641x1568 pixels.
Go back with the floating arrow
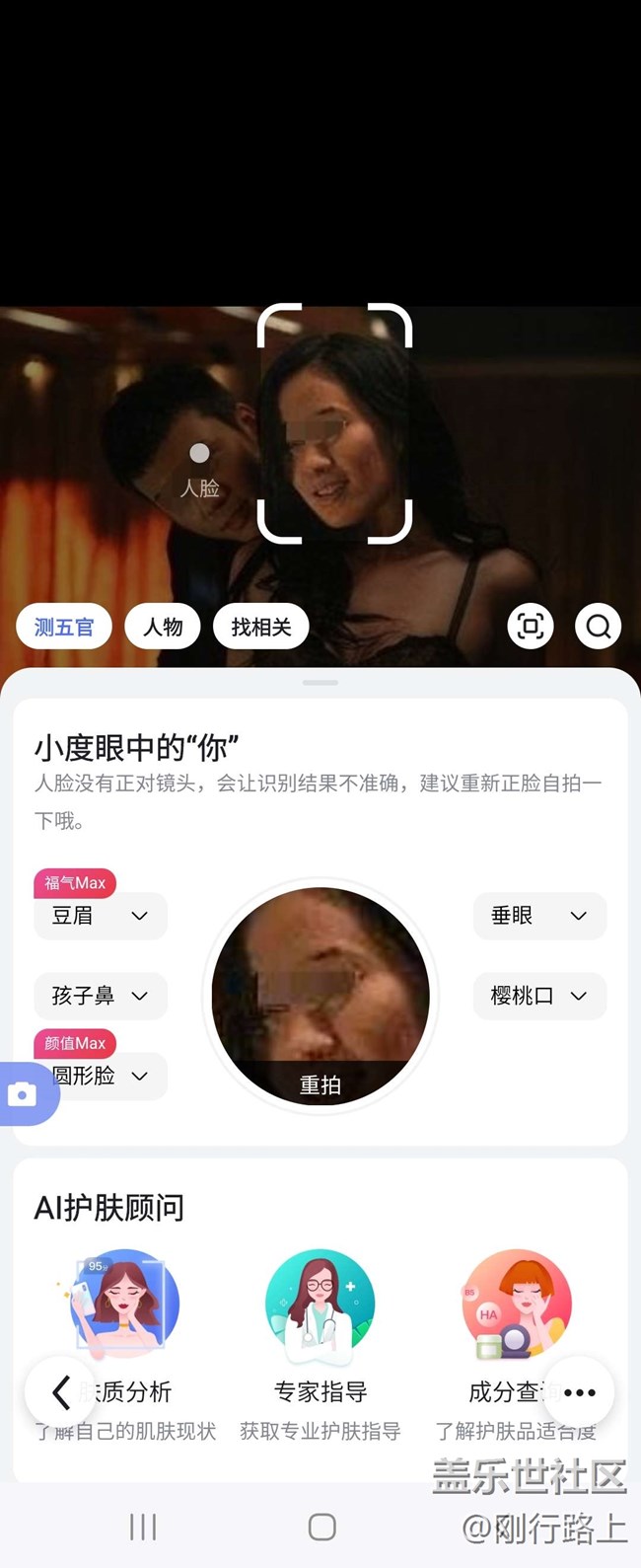click(x=60, y=1392)
